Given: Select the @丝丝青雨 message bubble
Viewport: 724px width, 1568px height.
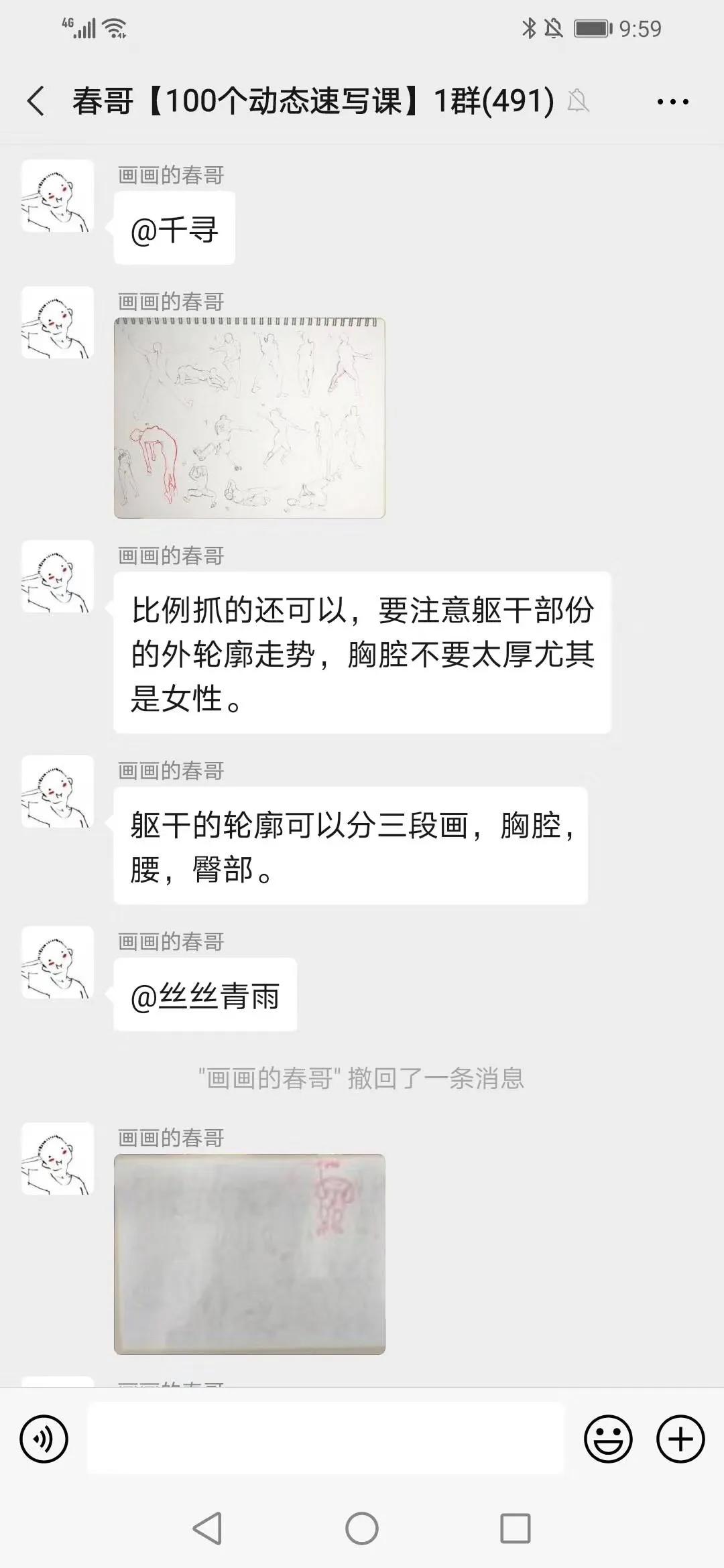Looking at the screenshot, I should 204,994.
